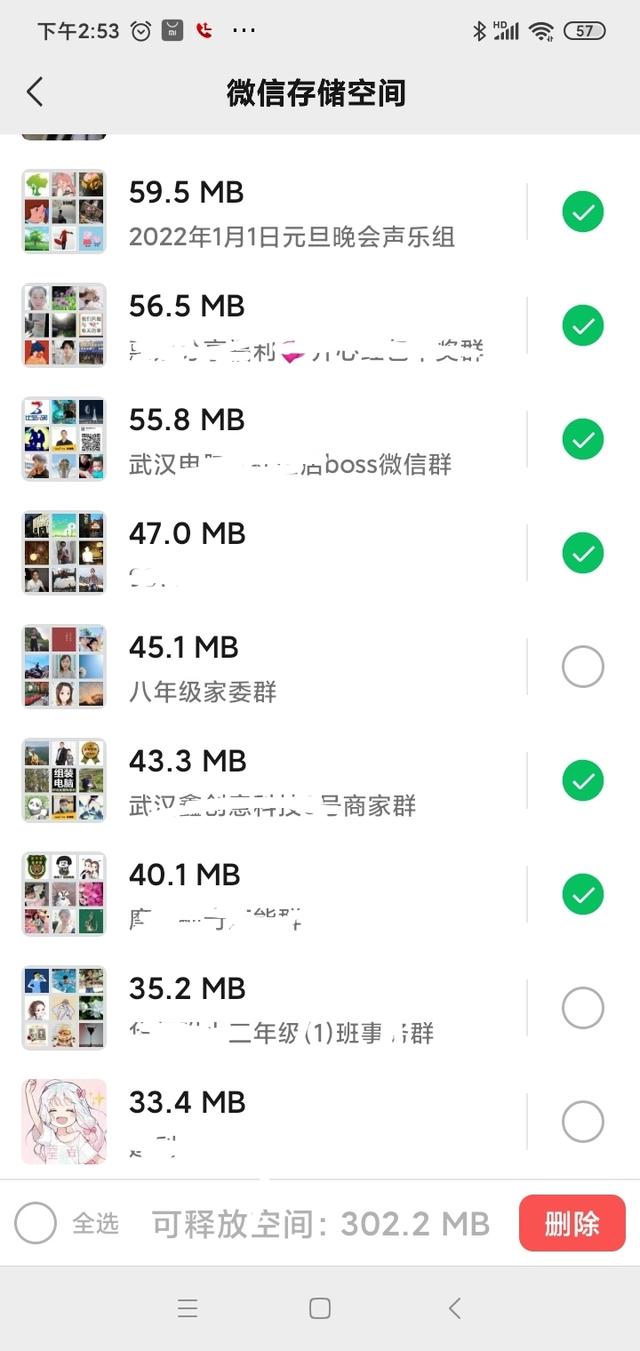Viewport: 640px width, 1351px height.
Task: Go back from WeChat storage screen
Action: [35, 92]
